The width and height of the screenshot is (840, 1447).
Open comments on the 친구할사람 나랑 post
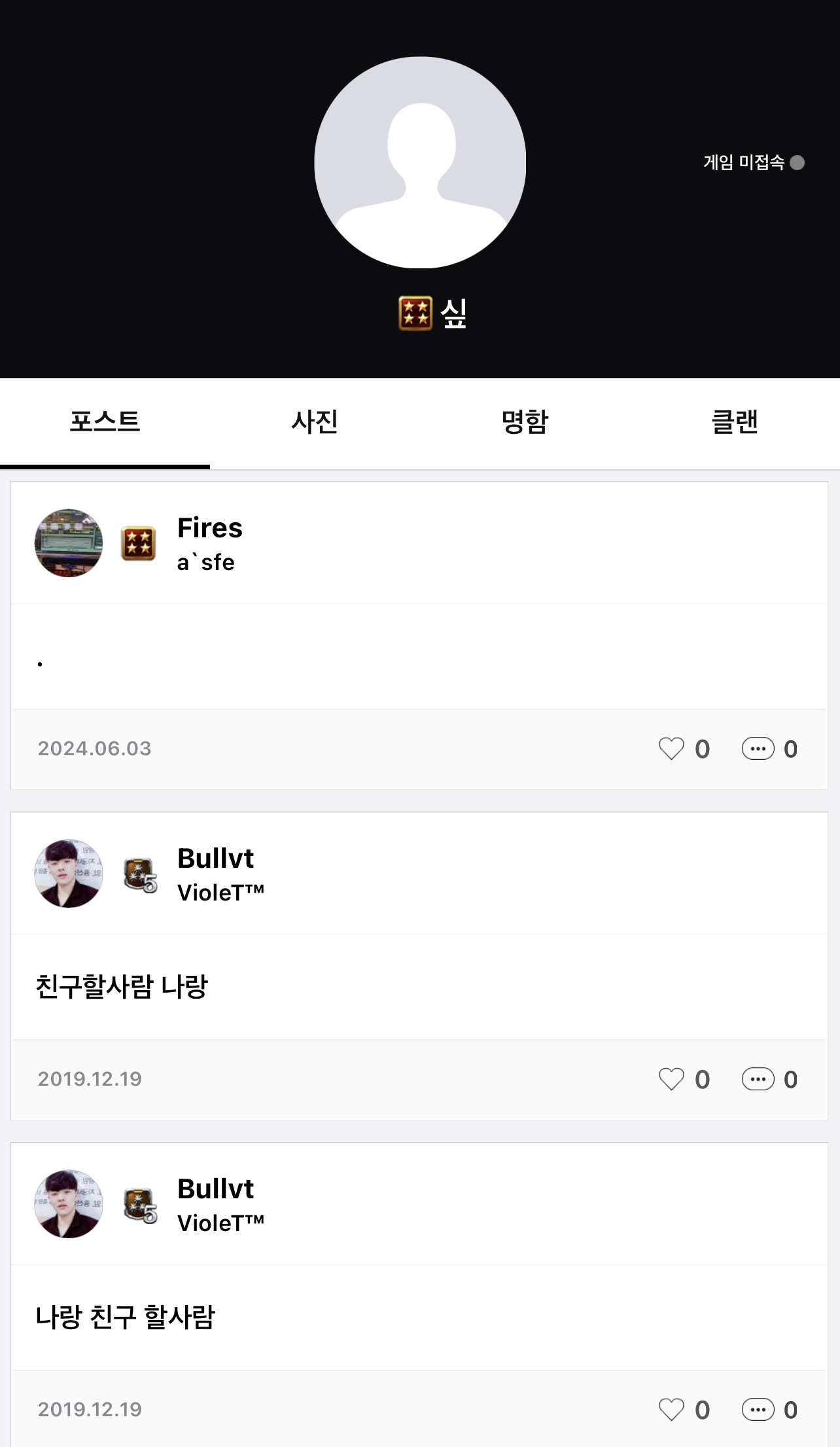coord(758,1079)
